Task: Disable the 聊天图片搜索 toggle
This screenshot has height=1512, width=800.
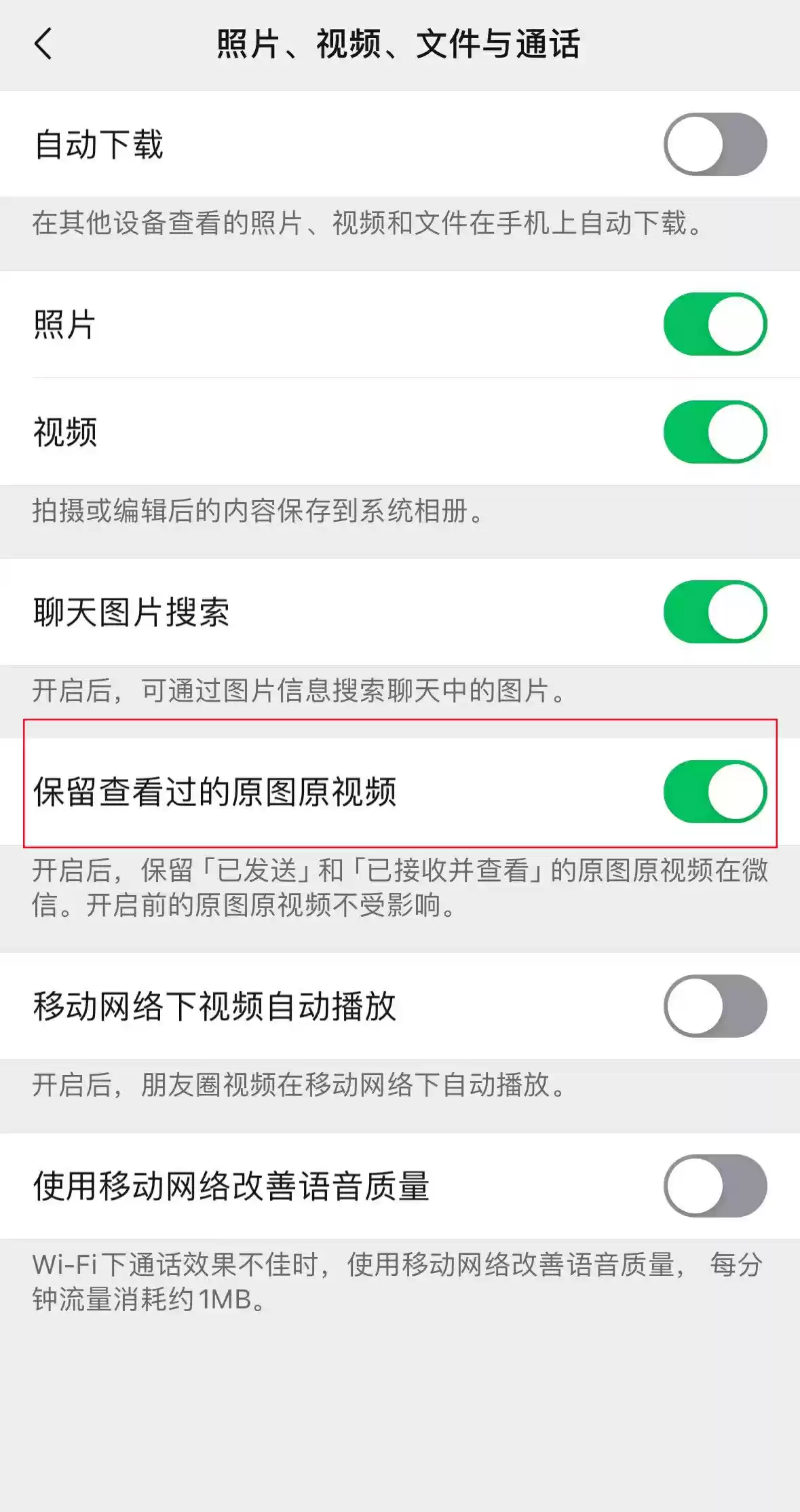Action: 710,610
